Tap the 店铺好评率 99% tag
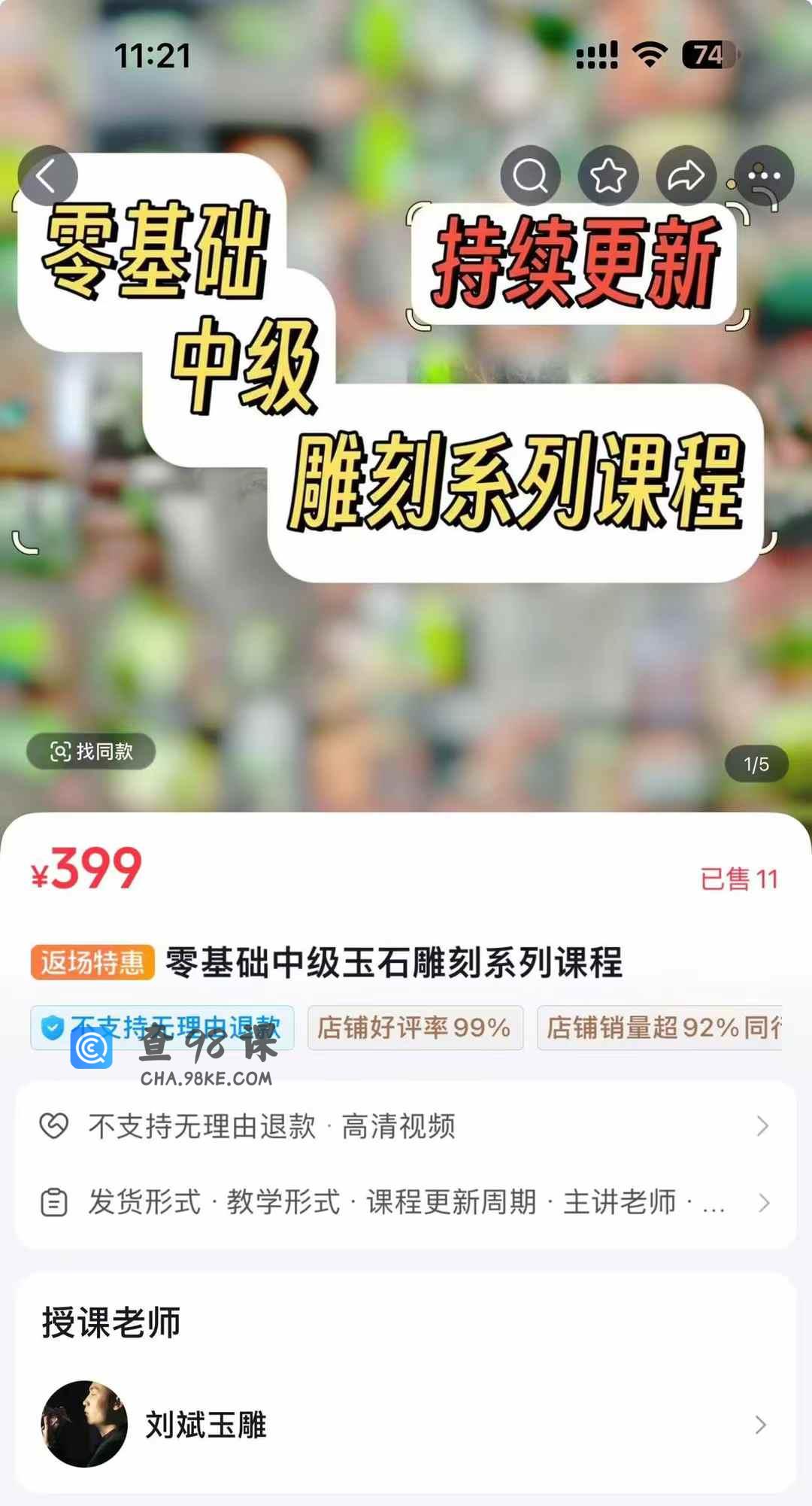 (x=415, y=1028)
